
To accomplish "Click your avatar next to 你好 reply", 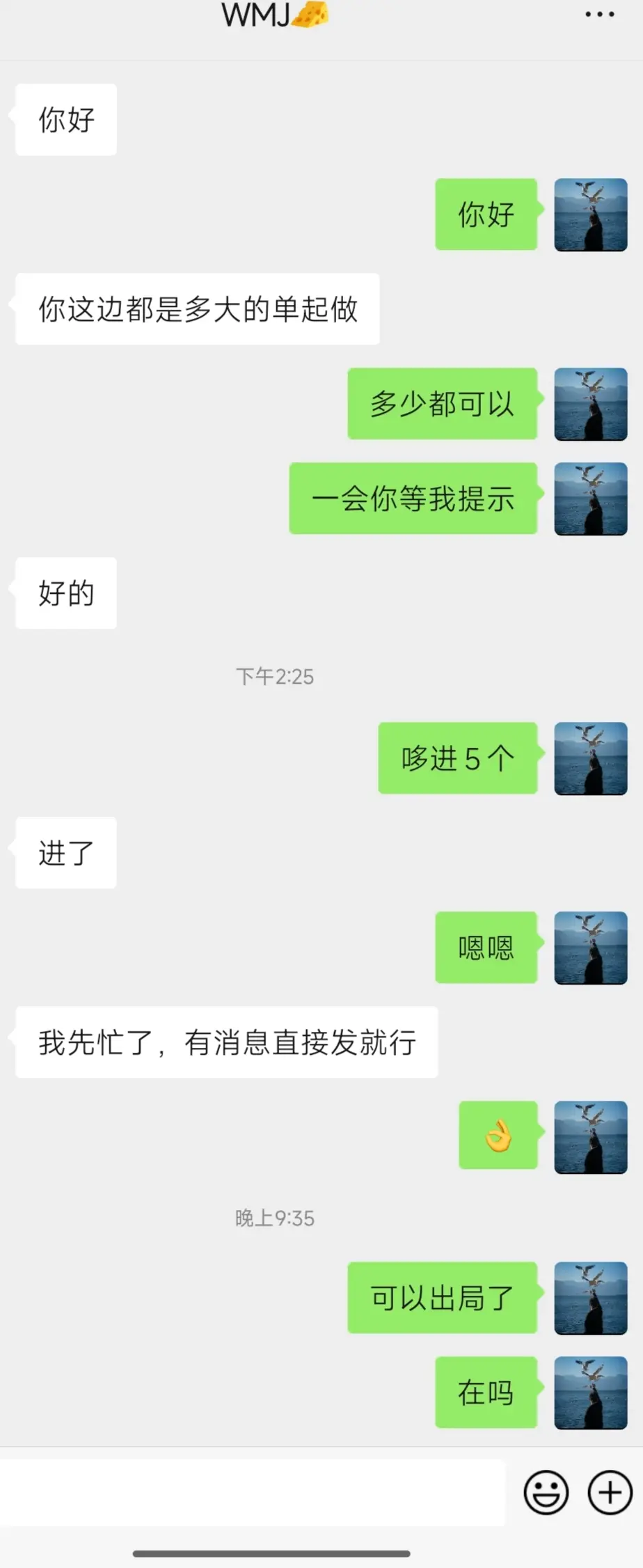I will [x=590, y=214].
